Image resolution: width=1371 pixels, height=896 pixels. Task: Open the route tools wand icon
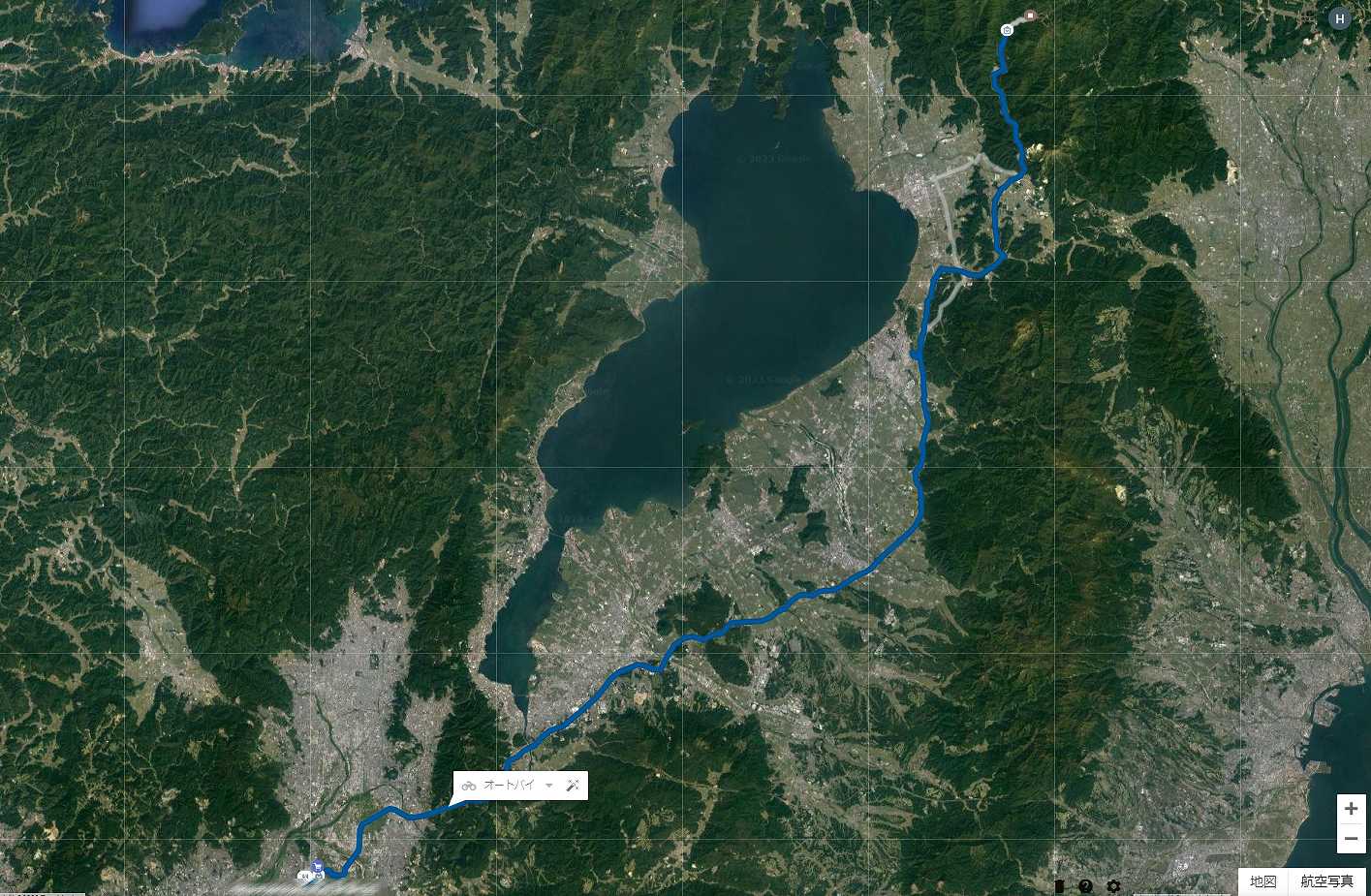click(x=573, y=786)
